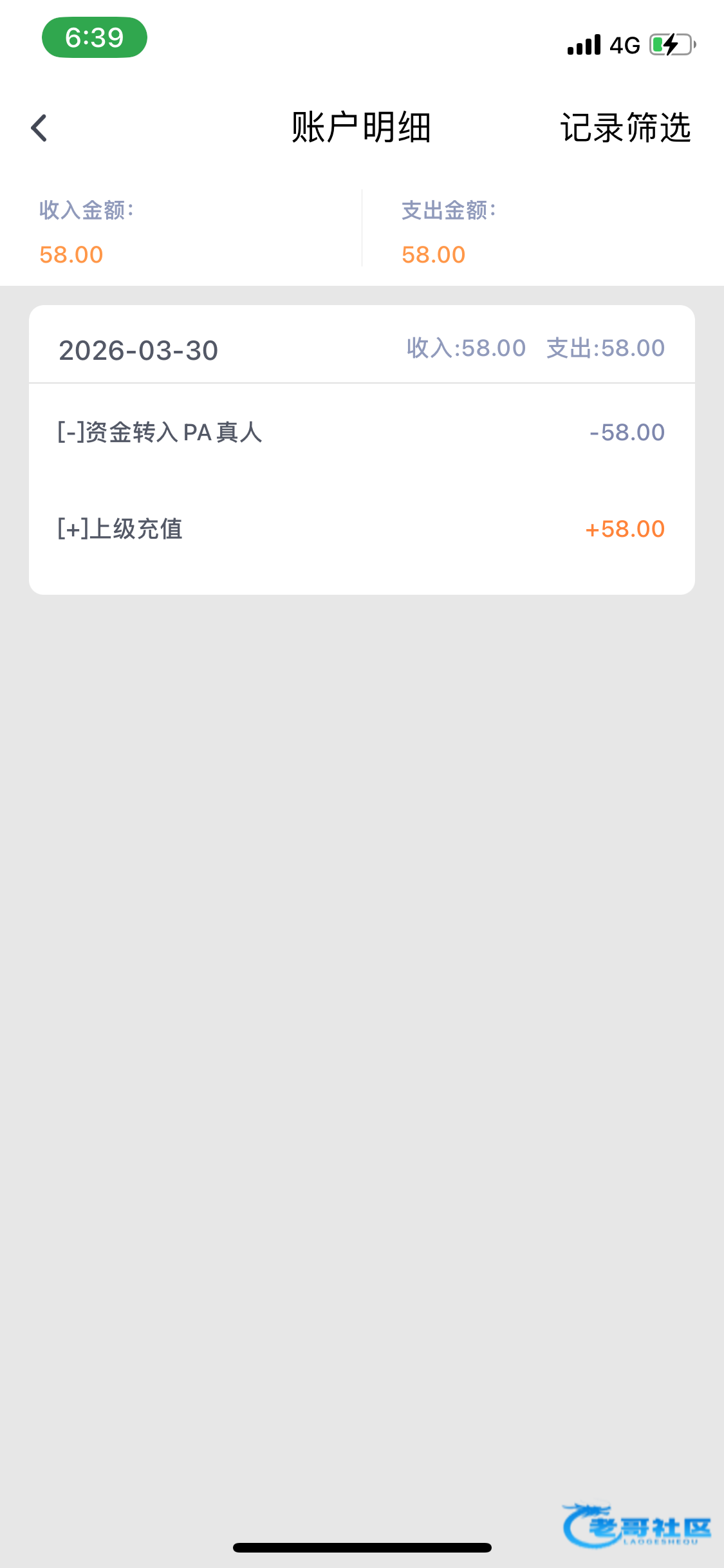
Task: Go back using the top-left arrow
Action: (39, 127)
